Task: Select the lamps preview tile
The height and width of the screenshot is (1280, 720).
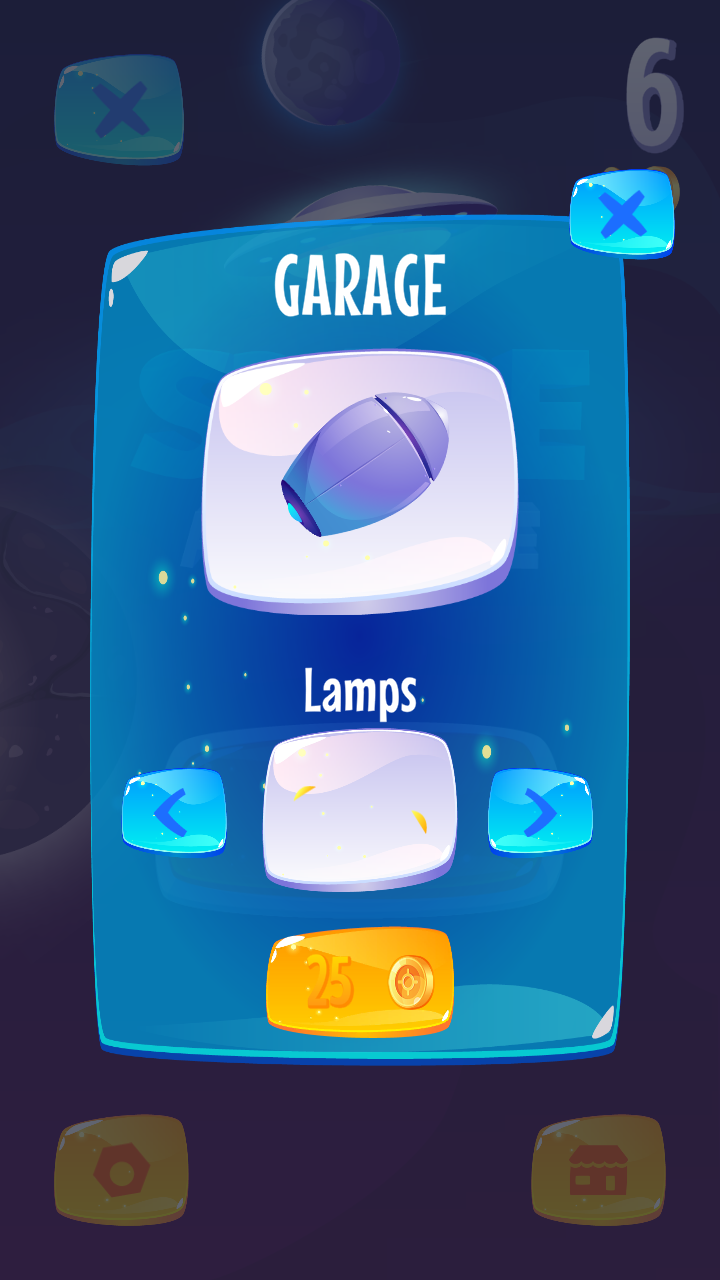Action: tap(360, 810)
